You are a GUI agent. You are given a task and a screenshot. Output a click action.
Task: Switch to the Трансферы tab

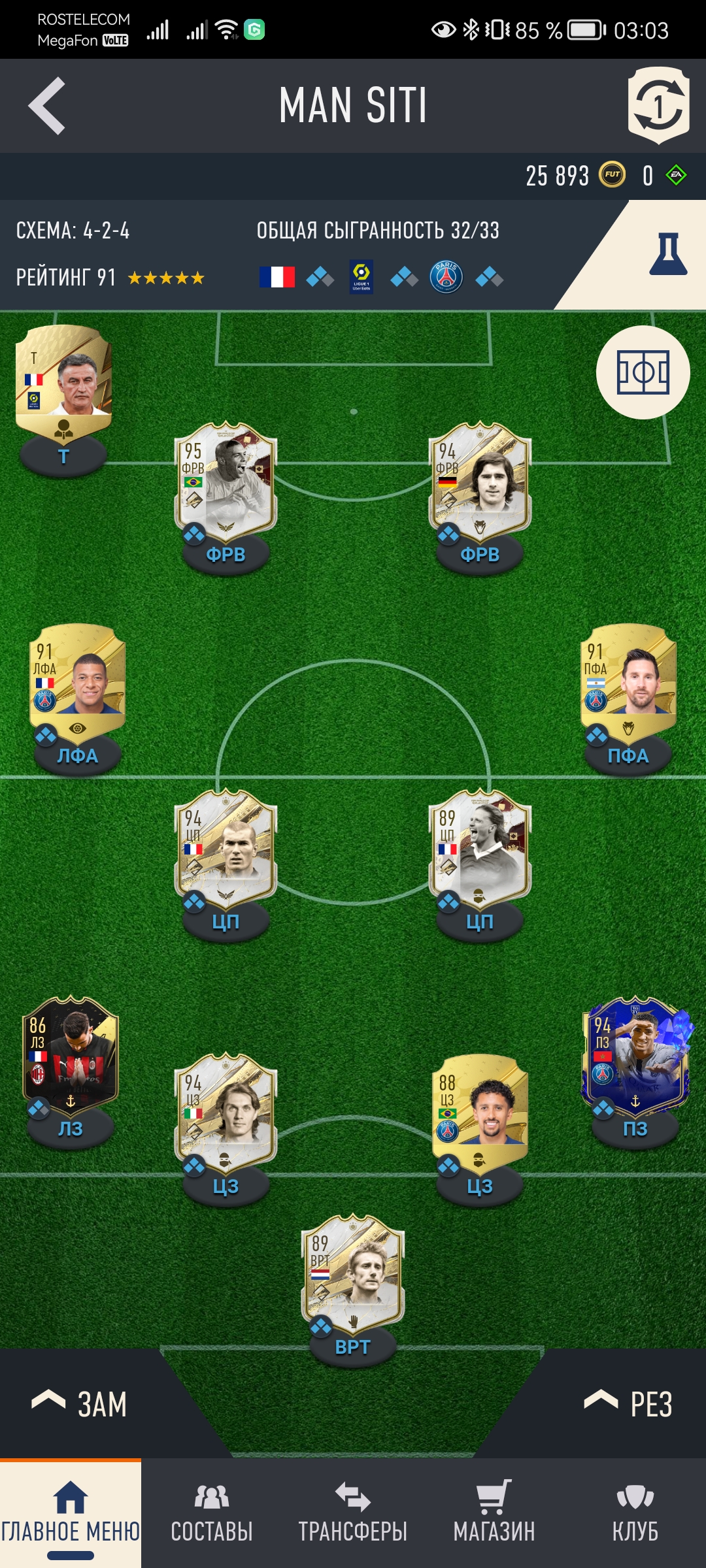(x=353, y=1513)
